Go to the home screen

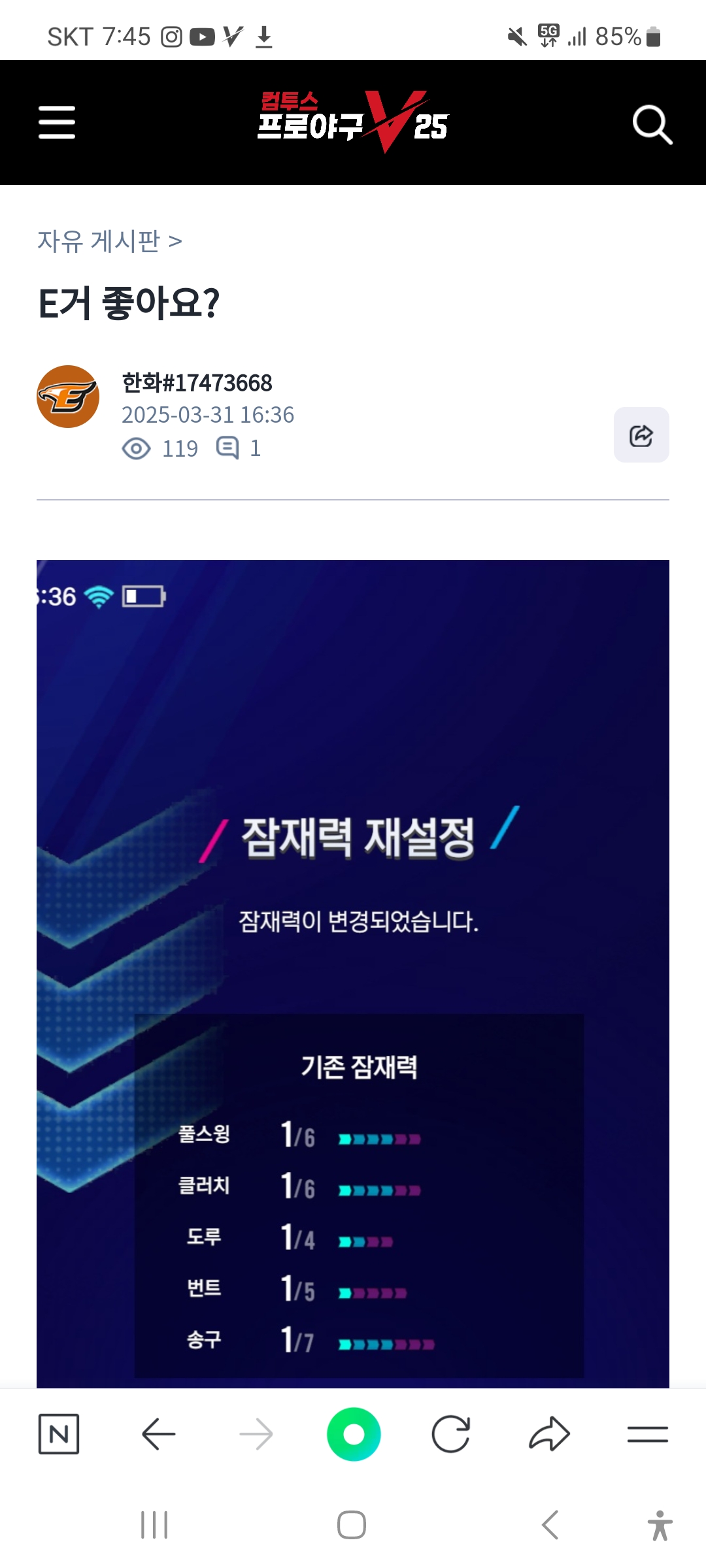[352, 1525]
